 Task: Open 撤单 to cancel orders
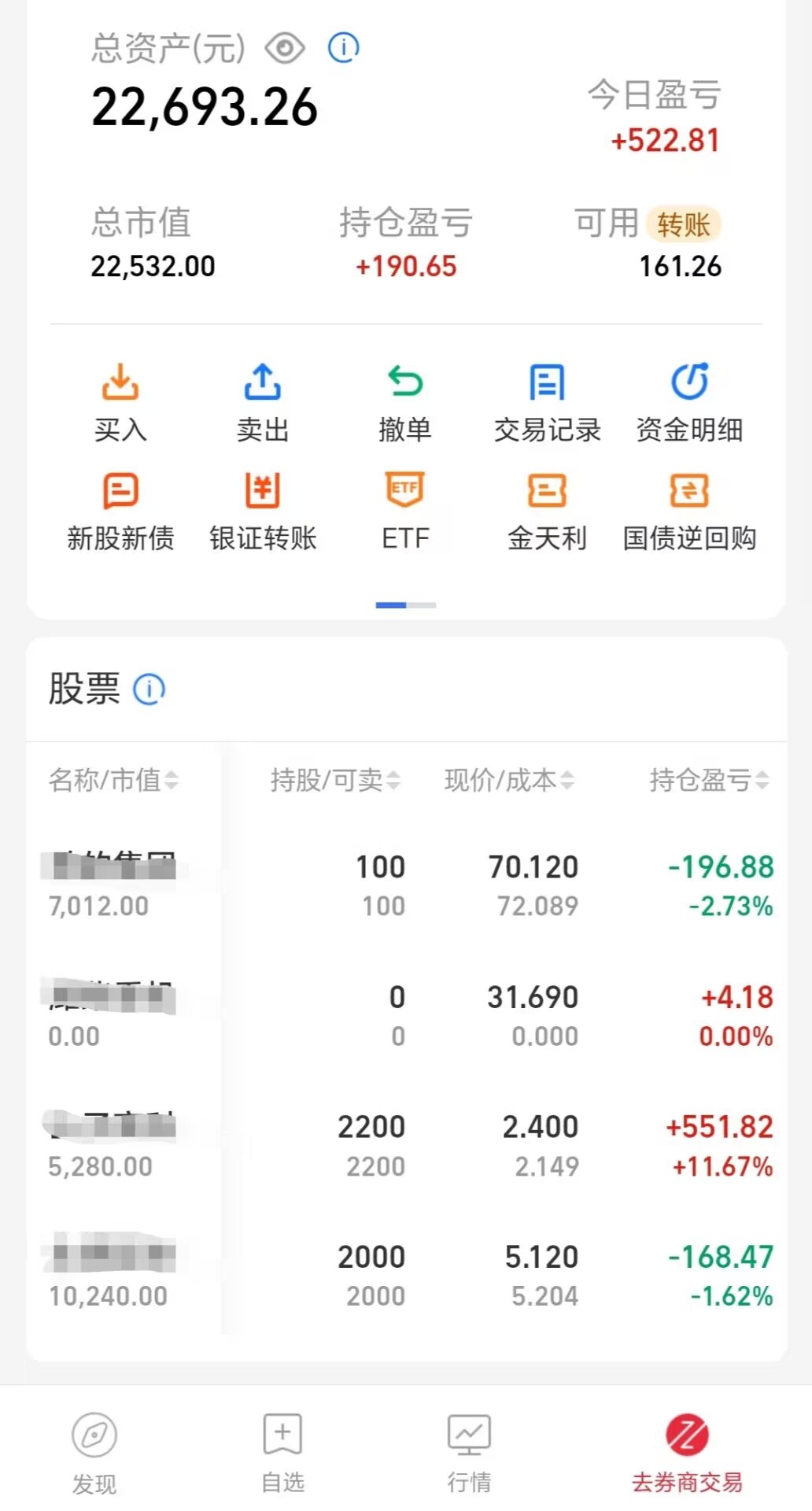(405, 402)
